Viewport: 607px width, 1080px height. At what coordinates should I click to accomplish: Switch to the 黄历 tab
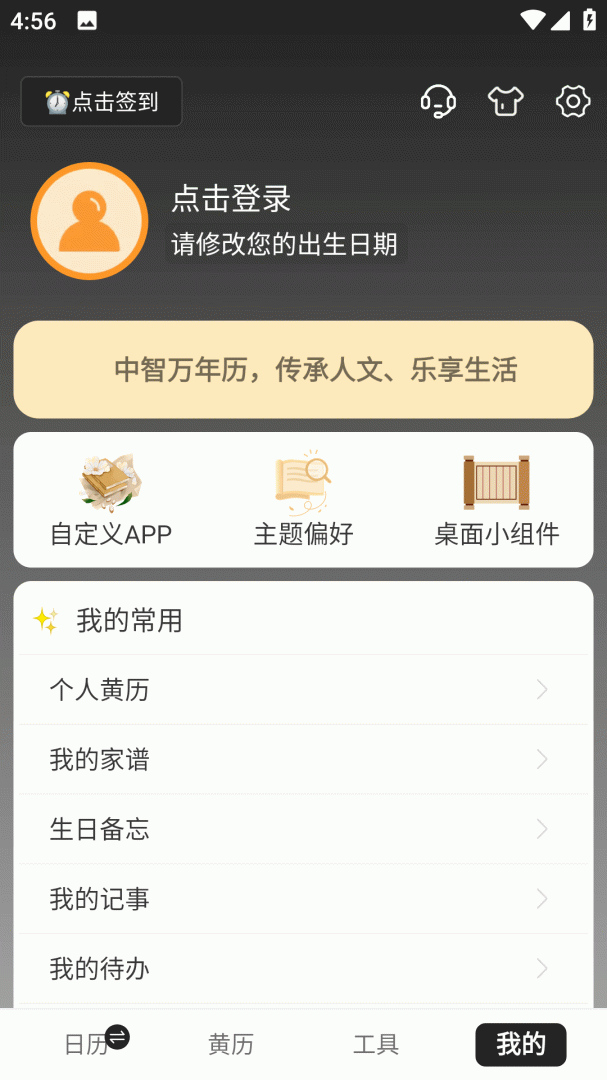point(231,1045)
